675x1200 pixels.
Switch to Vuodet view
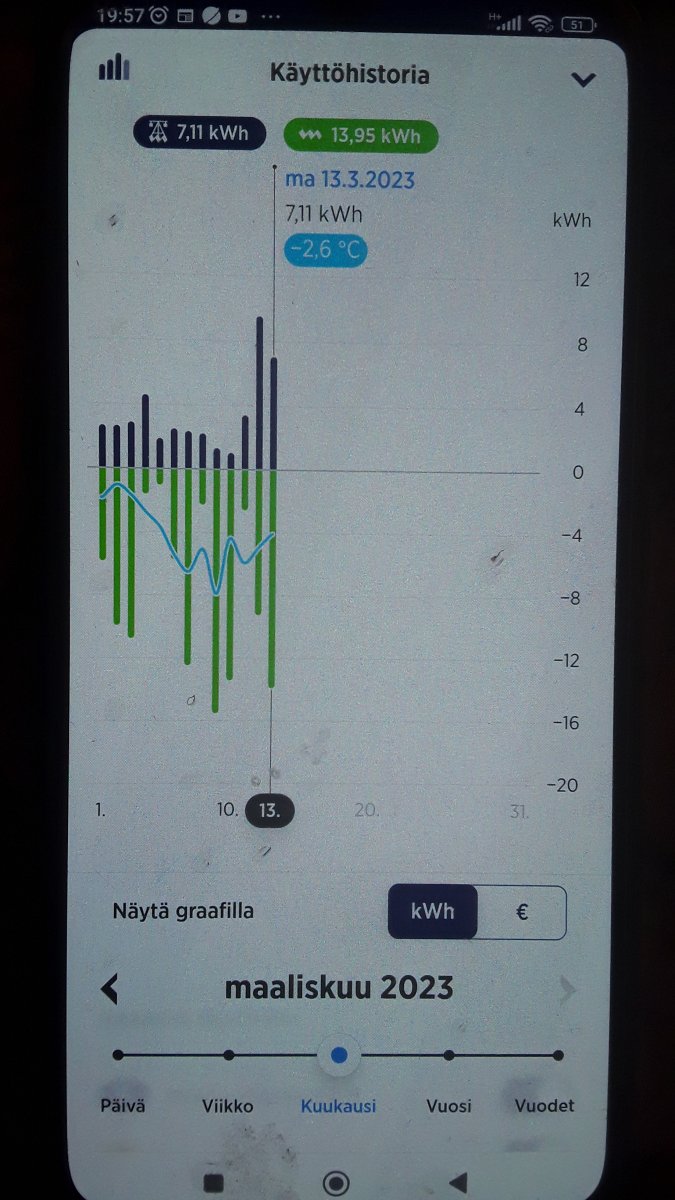tap(545, 1106)
